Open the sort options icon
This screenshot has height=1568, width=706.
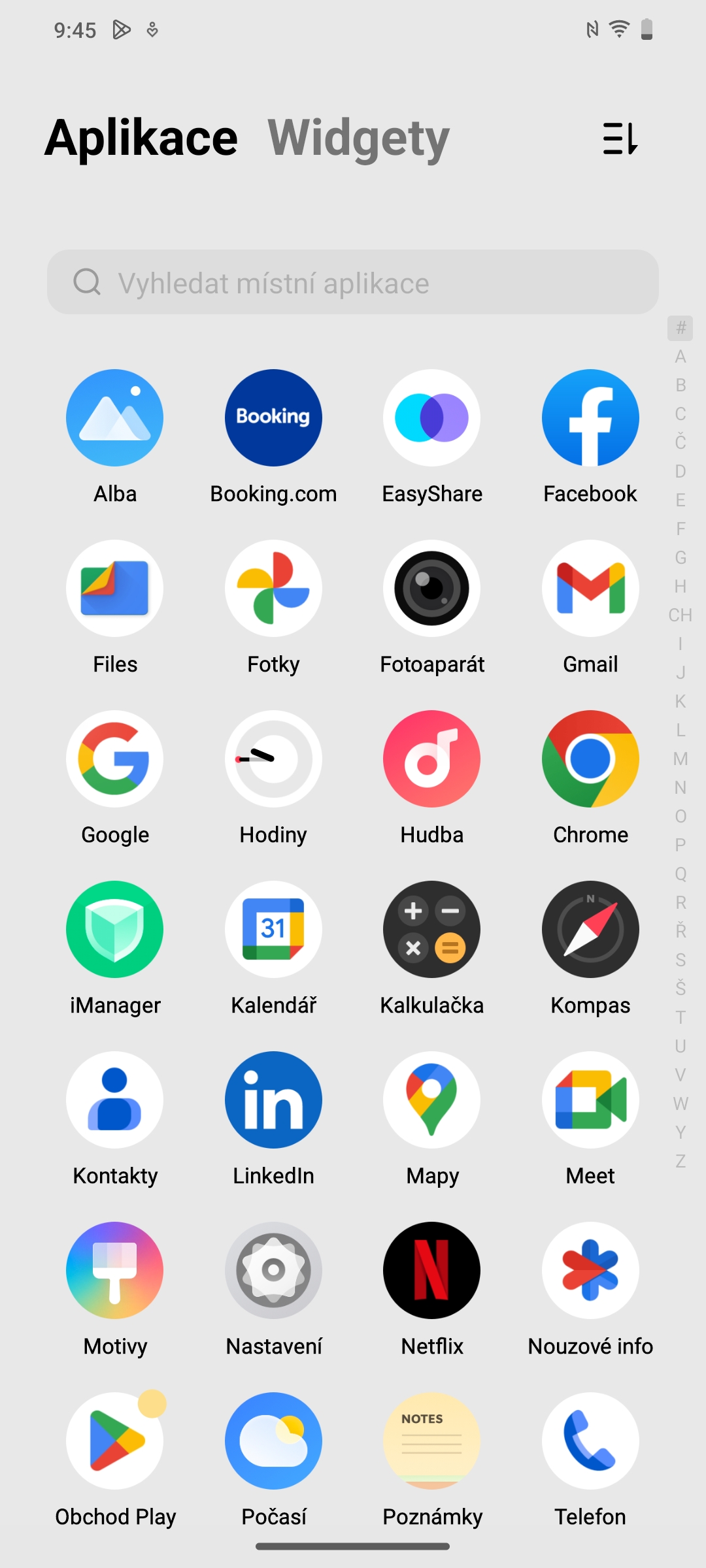[x=620, y=139]
